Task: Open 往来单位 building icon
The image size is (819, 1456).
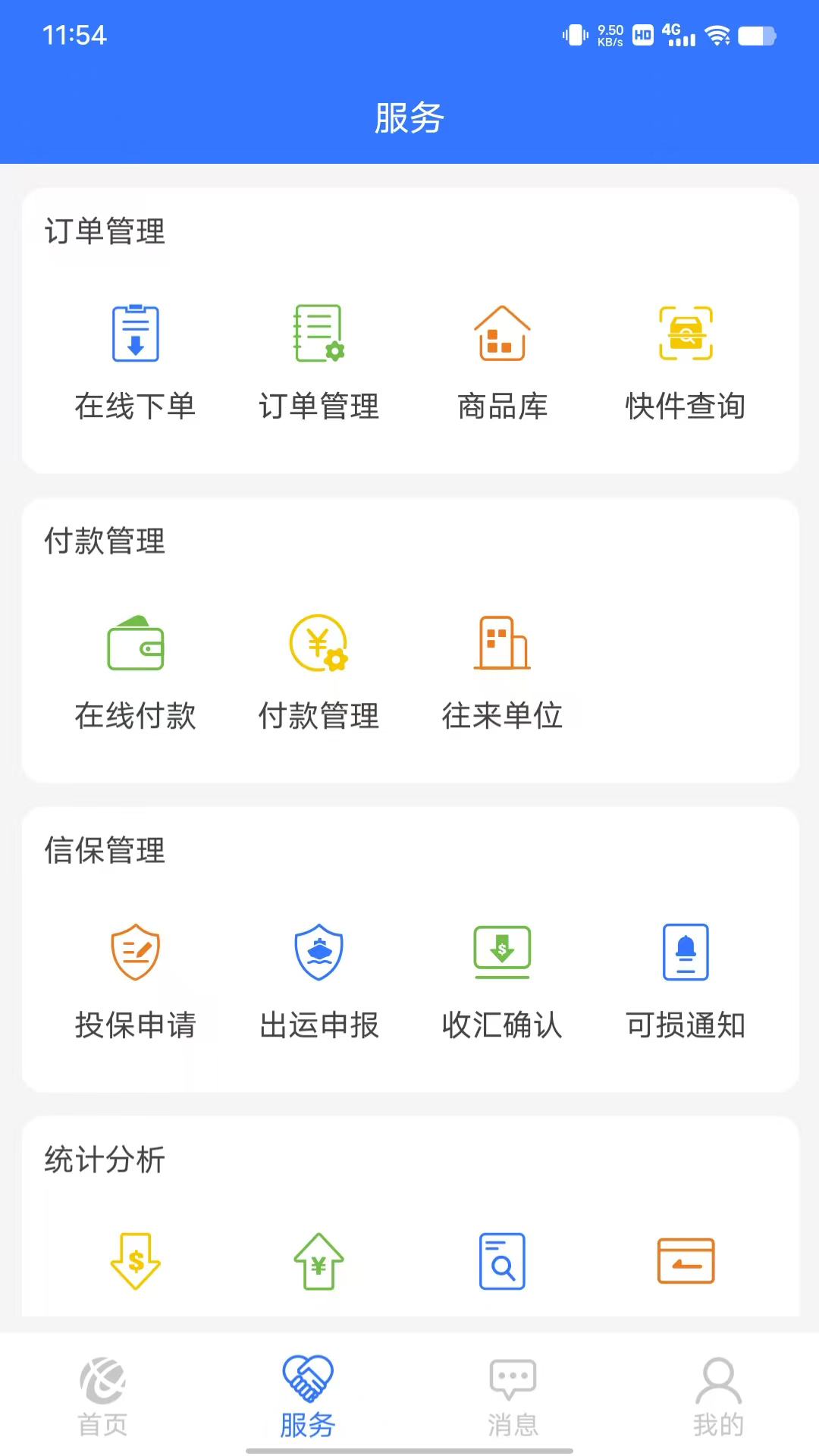Action: [x=501, y=646]
